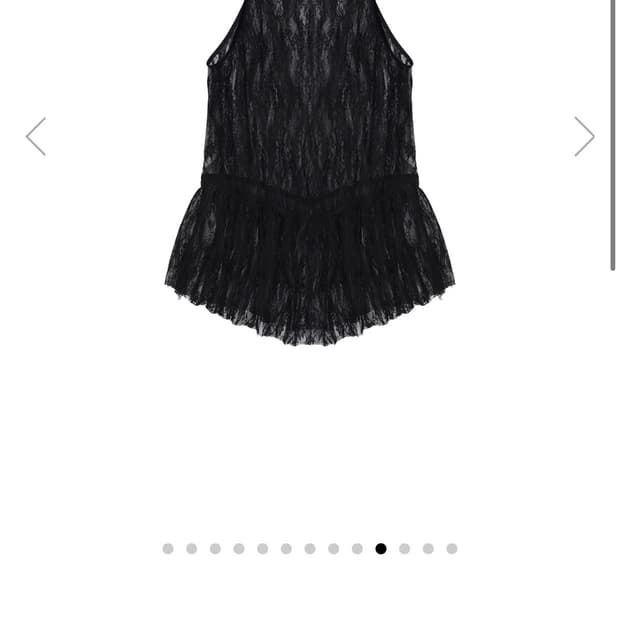Open the black lace top photo
Image resolution: width=620 pixels, height=620 pixels.
pos(310,180)
